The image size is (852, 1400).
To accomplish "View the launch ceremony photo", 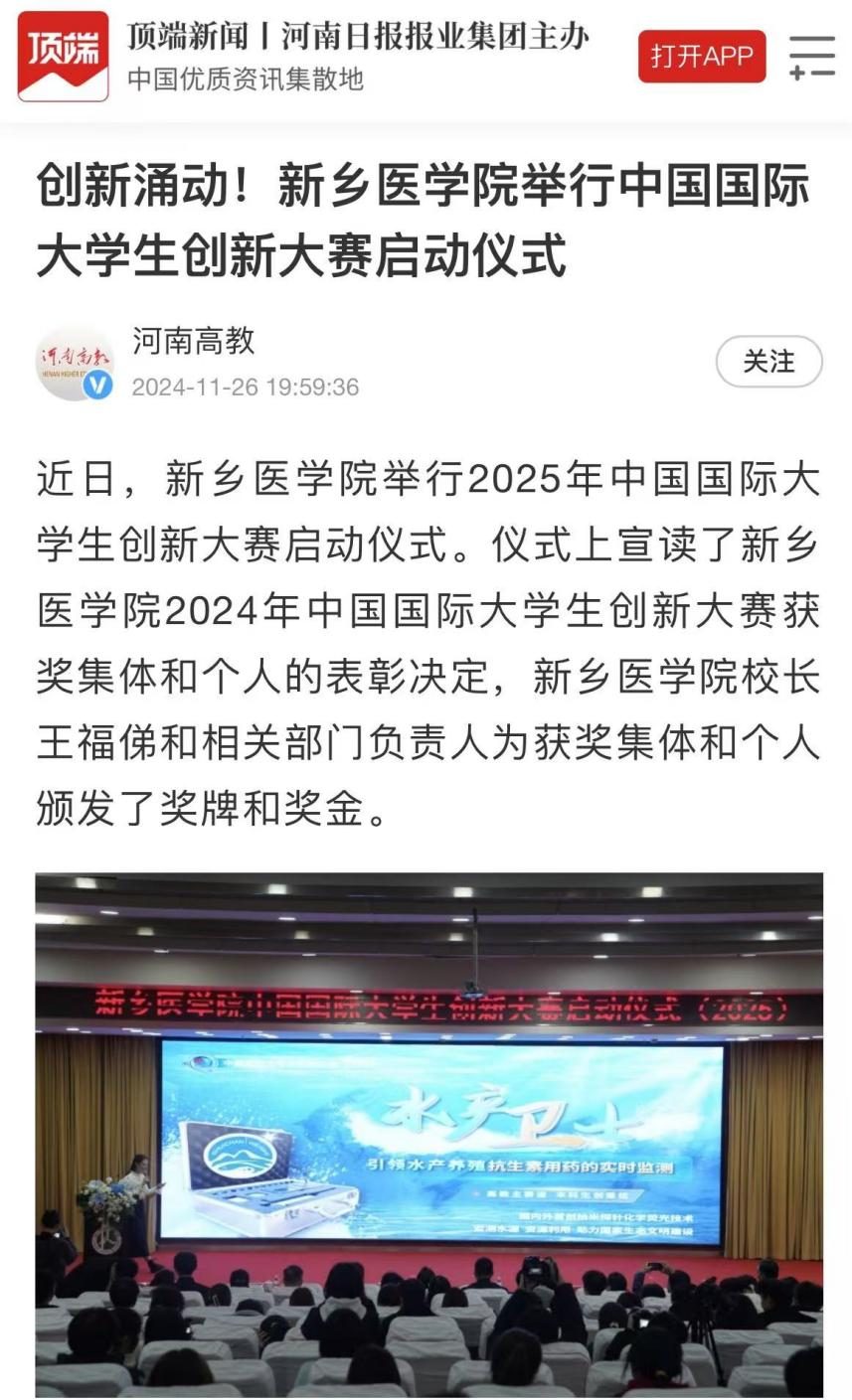I will (428, 1135).
